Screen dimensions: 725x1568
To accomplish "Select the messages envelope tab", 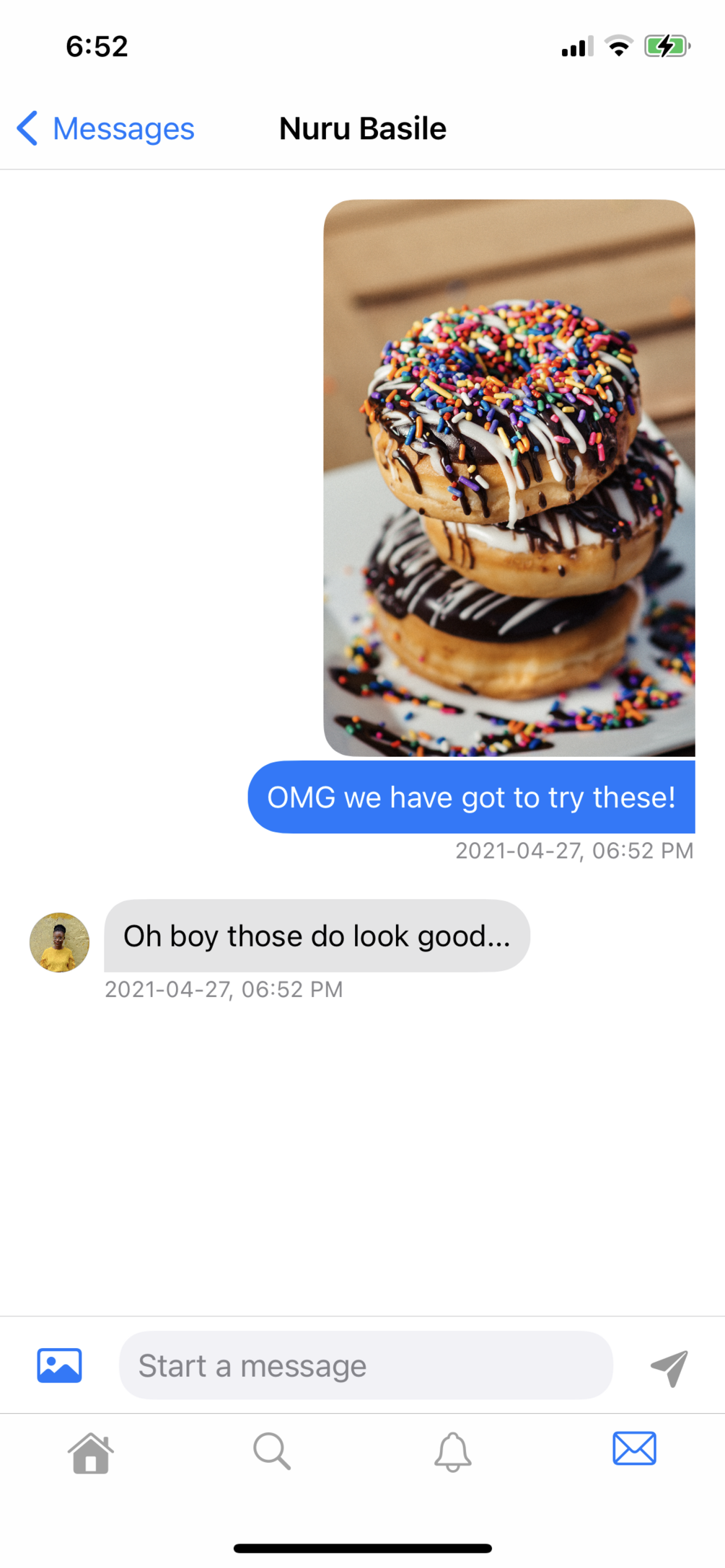I will click(x=634, y=1449).
